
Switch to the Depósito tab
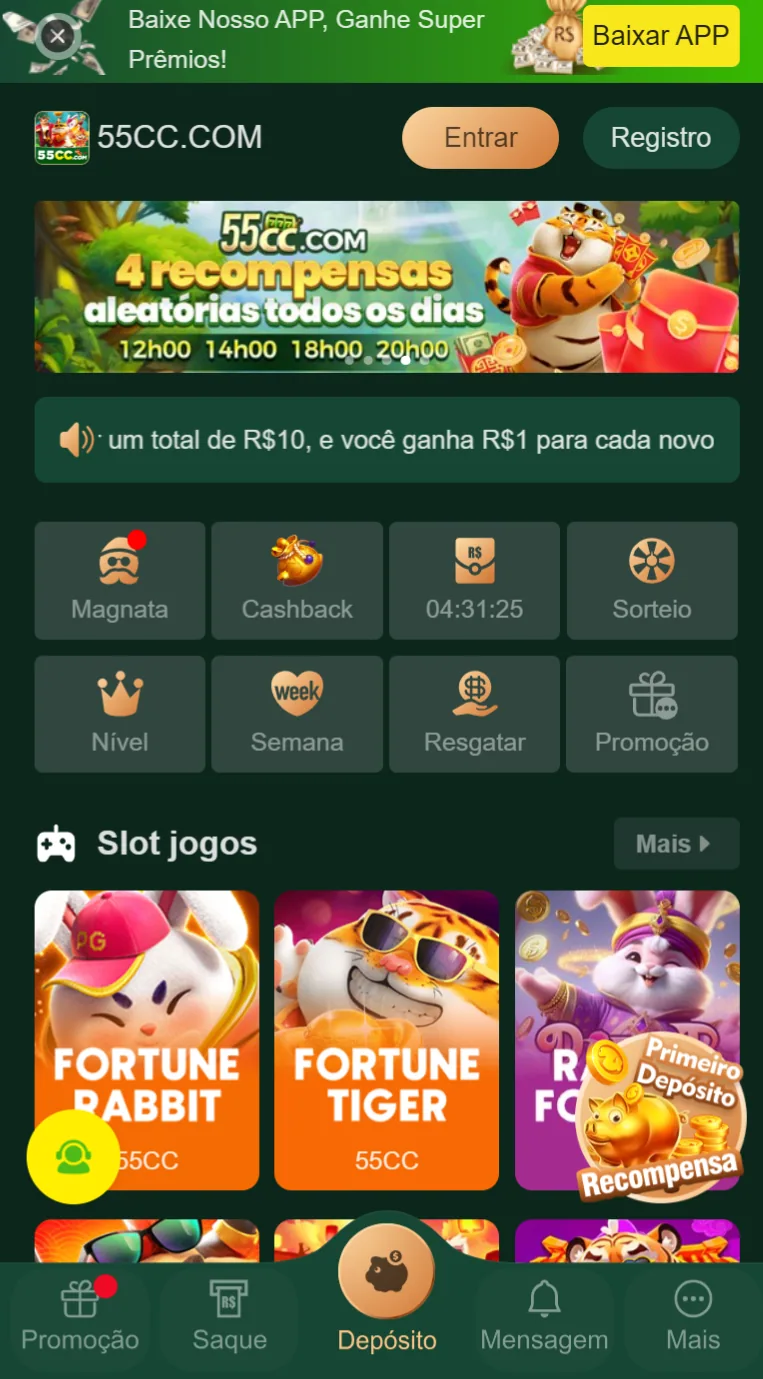[x=386, y=1290]
